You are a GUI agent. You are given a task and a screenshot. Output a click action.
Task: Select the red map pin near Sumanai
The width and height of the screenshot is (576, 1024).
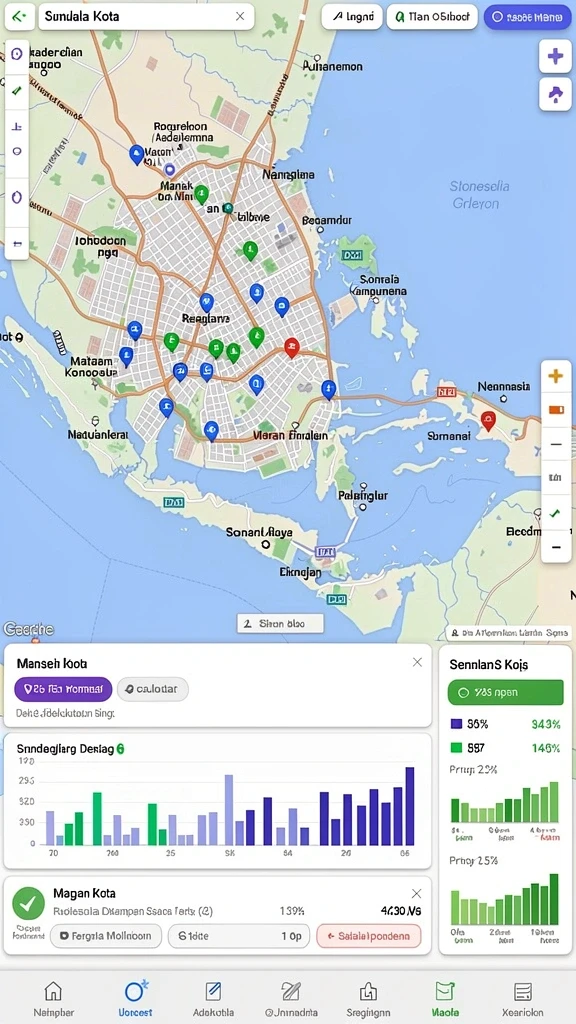coord(488,421)
